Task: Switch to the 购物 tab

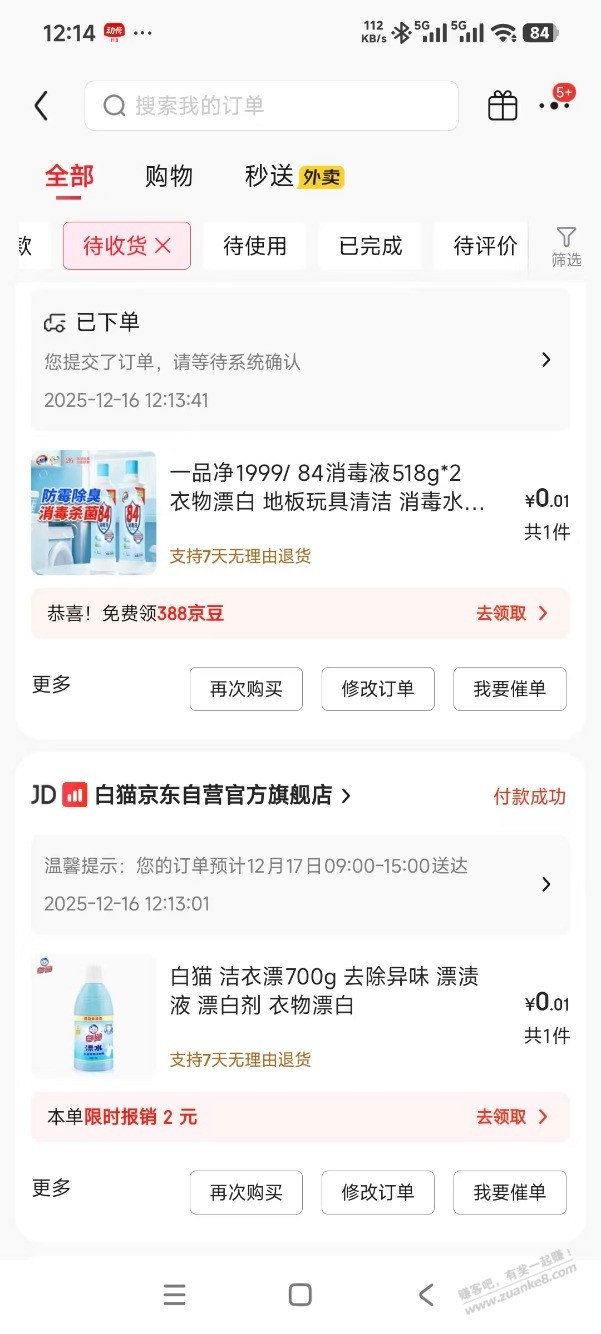Action: [x=168, y=177]
